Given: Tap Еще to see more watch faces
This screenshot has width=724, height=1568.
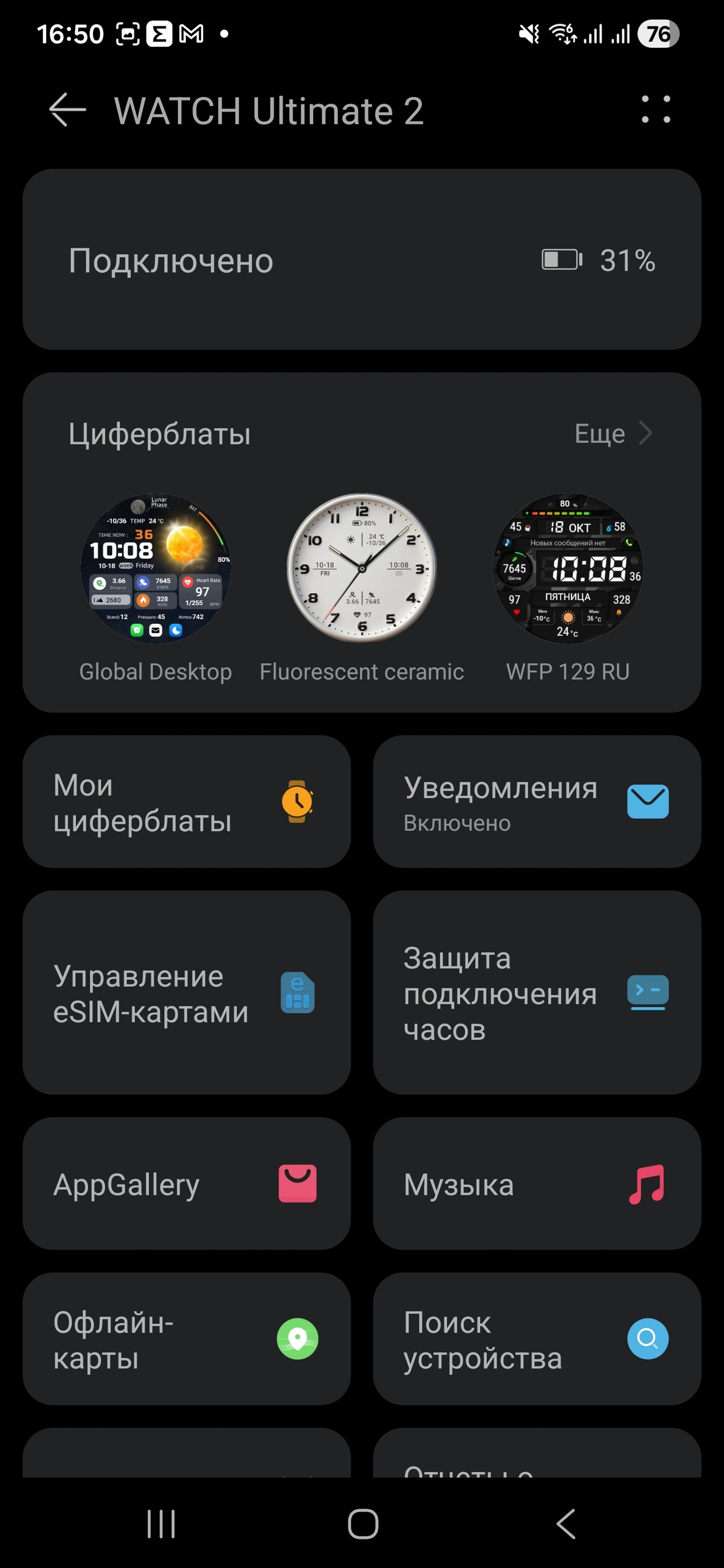Looking at the screenshot, I should (612, 434).
